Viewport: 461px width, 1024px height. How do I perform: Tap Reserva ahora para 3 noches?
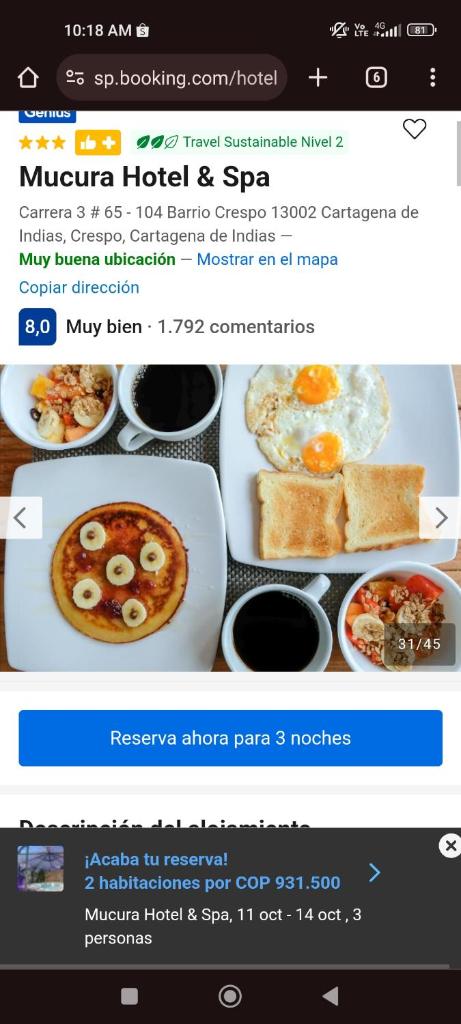[230, 738]
